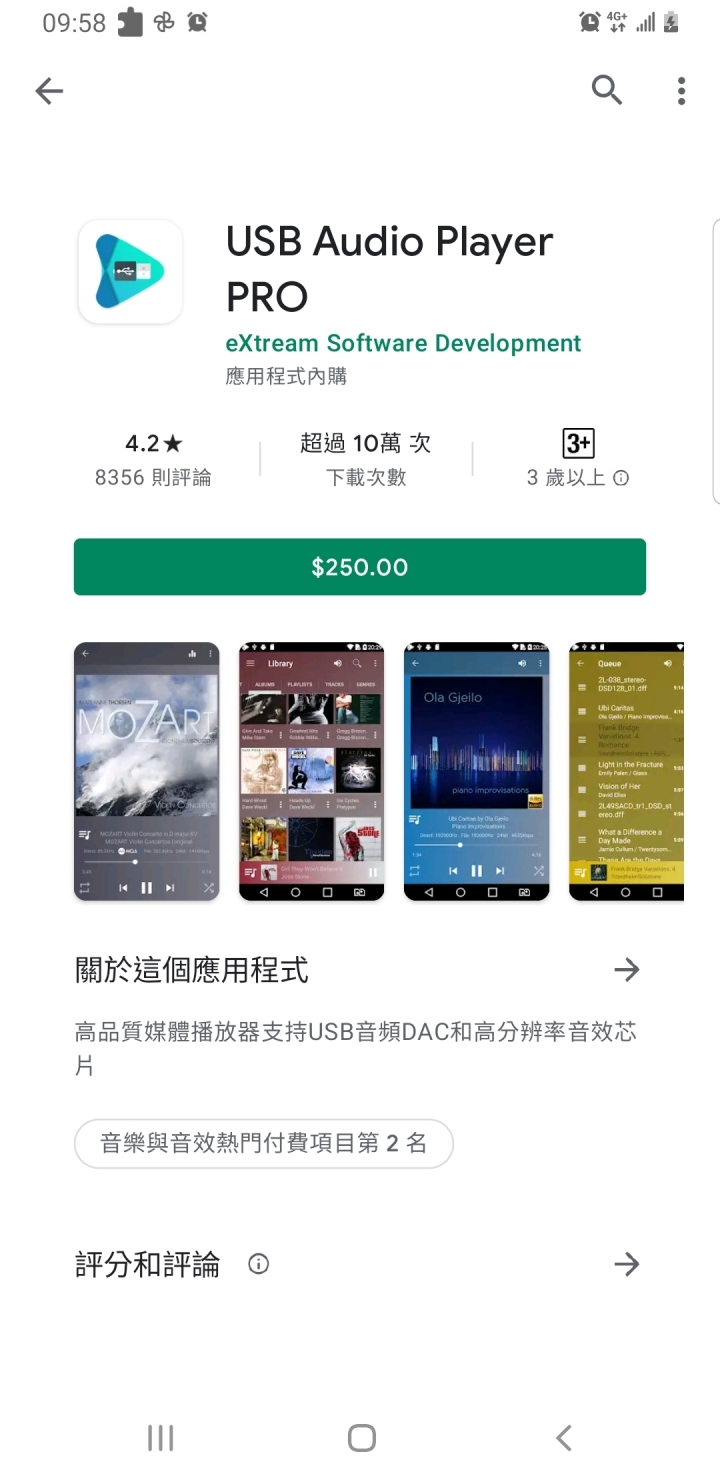The height and width of the screenshot is (1480, 720).
Task: Open the three-dot overflow menu
Action: 681,91
